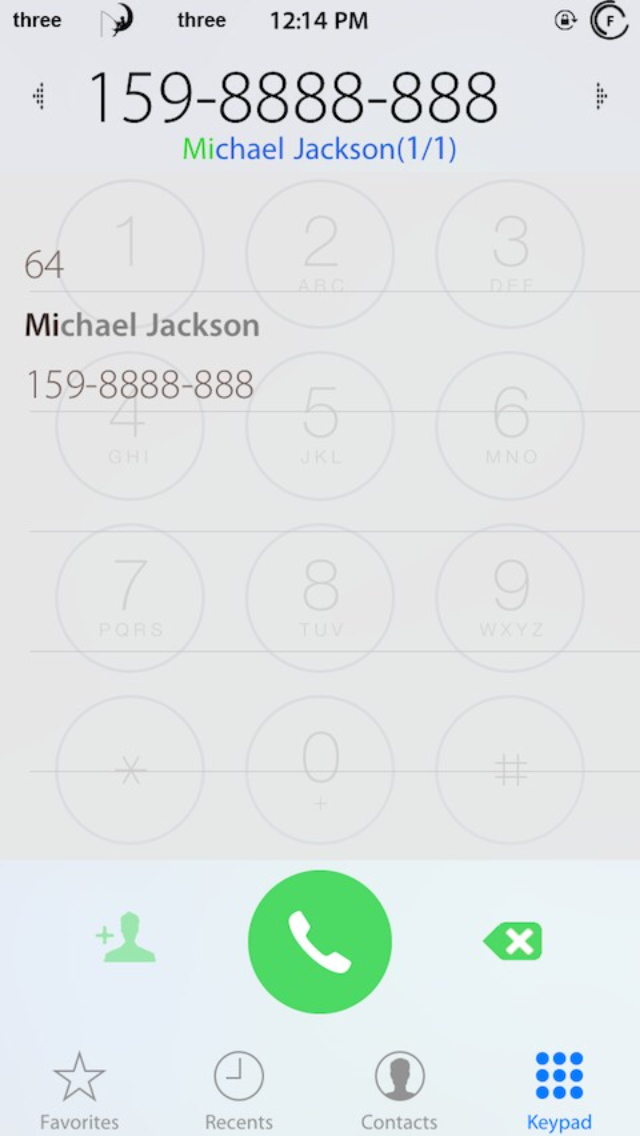The height and width of the screenshot is (1136, 640).
Task: Tap the right dotted arrow beside the number
Action: point(600,96)
